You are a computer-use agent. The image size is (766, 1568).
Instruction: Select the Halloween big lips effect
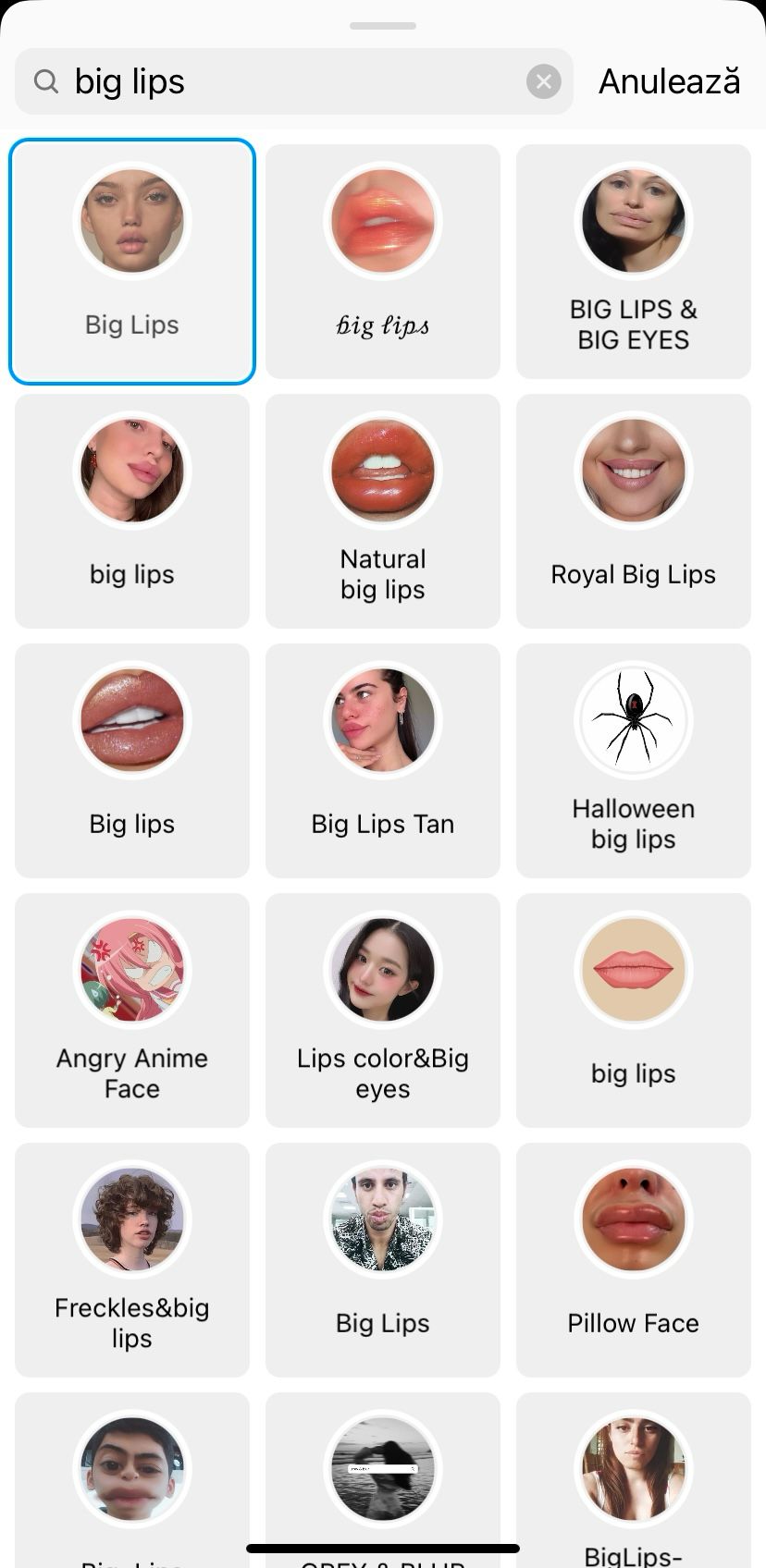[633, 760]
